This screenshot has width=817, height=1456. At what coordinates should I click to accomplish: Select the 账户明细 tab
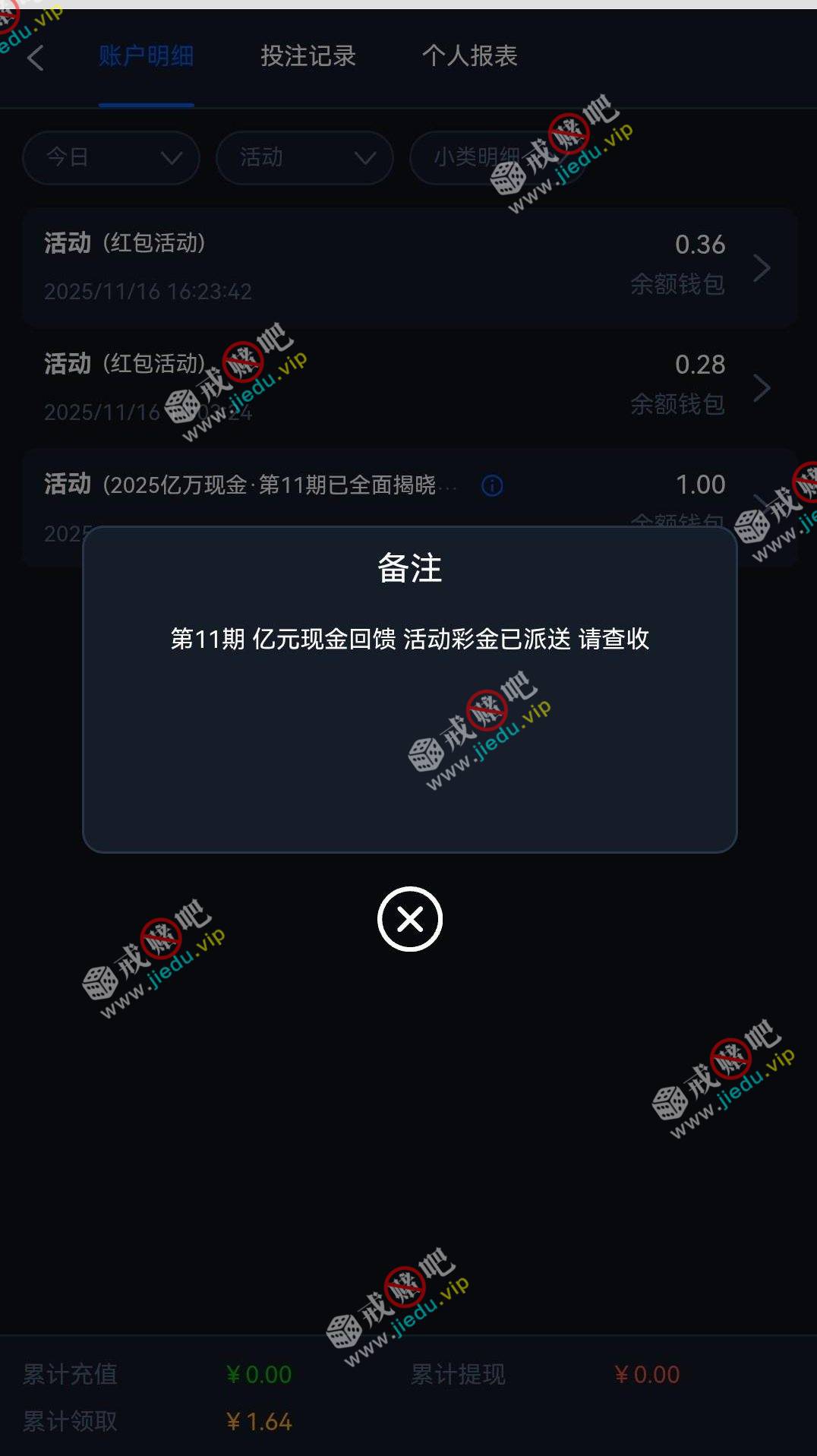point(146,56)
